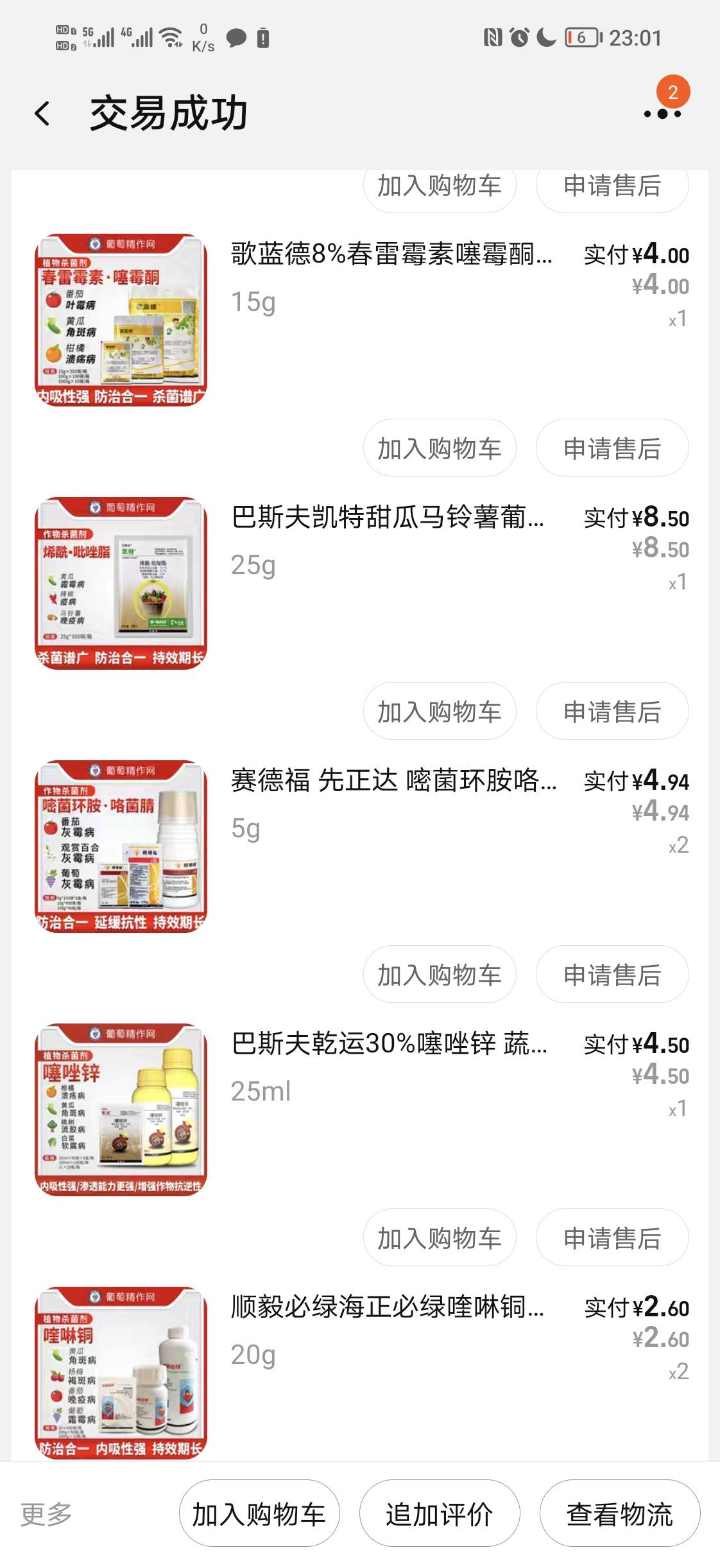Add 巴斯夫乾运噻唑锌 25ml to cart

coord(440,1238)
